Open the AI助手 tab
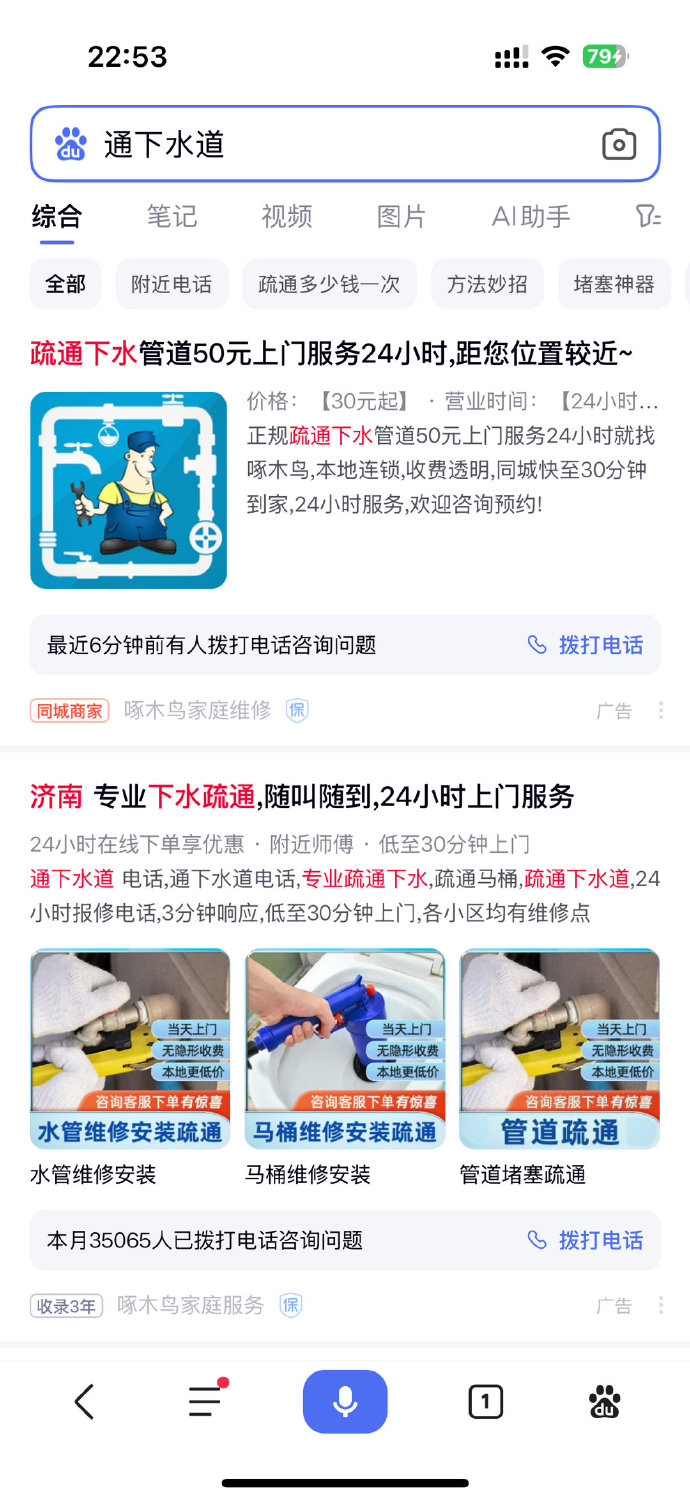The height and width of the screenshot is (1501, 690). click(531, 216)
